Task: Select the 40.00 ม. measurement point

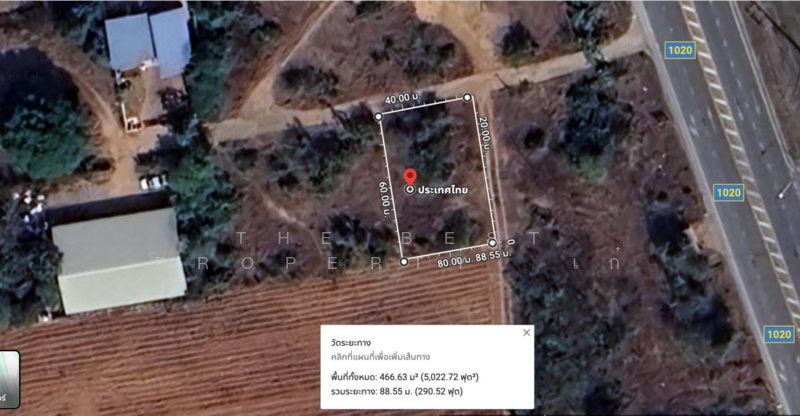Action: pyautogui.click(x=378, y=116)
